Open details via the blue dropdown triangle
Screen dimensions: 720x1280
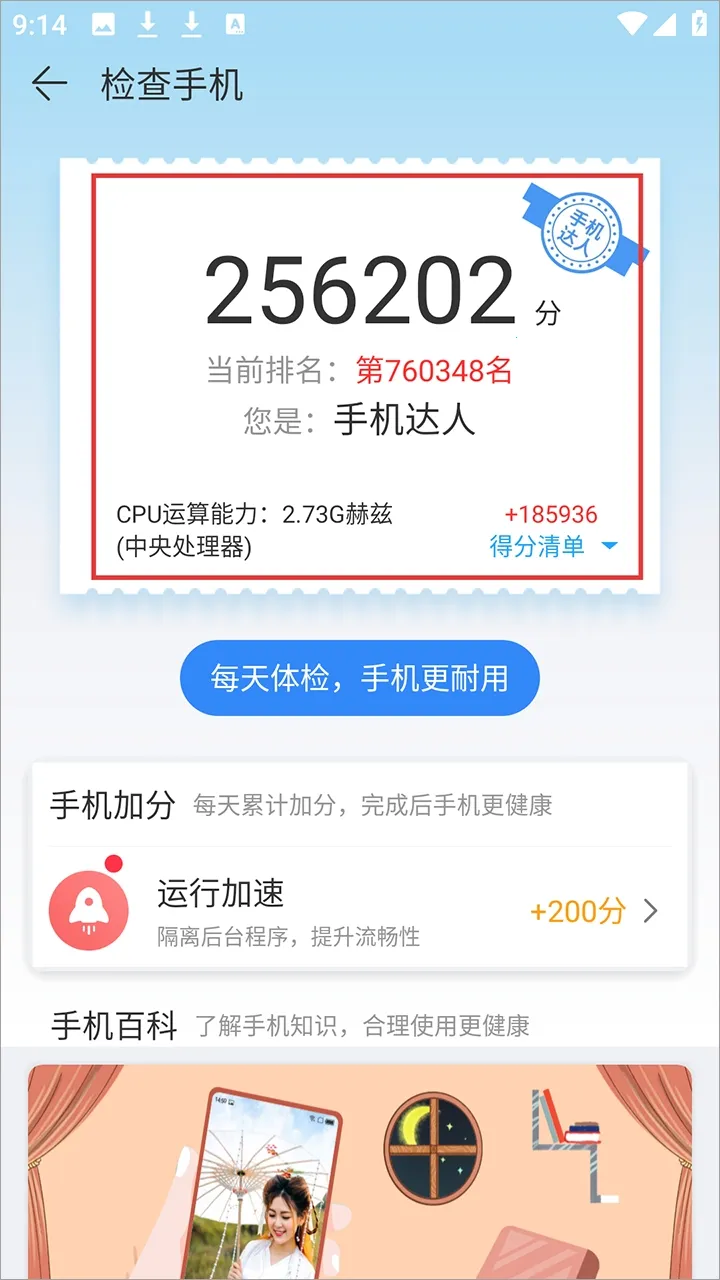(610, 548)
